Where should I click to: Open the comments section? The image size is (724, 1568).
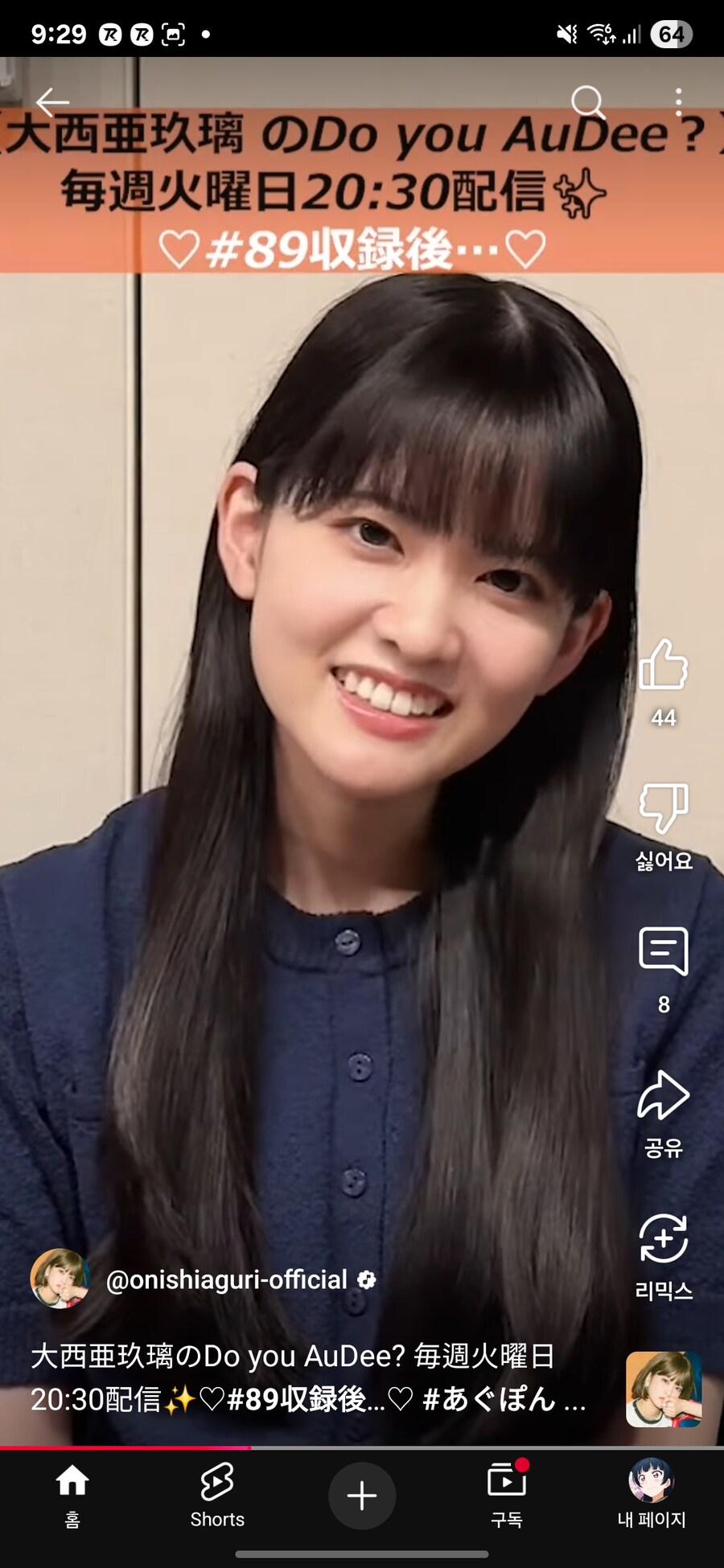[x=663, y=951]
